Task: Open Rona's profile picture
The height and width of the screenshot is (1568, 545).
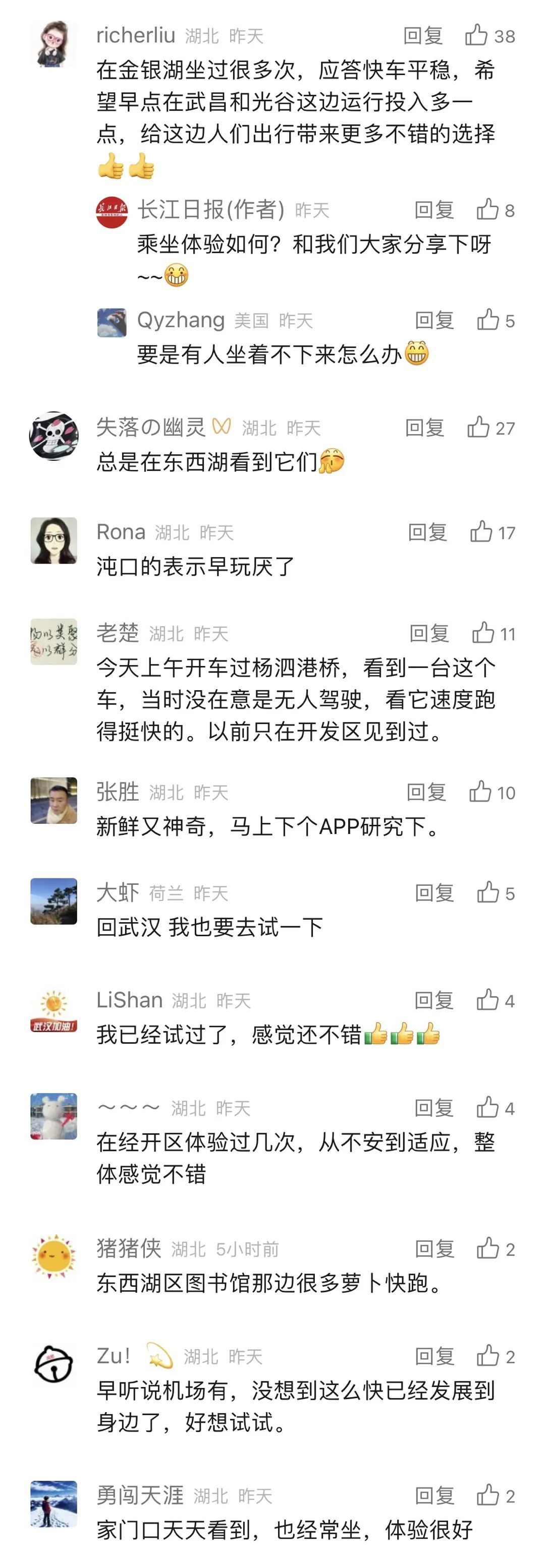Action: click(54, 540)
